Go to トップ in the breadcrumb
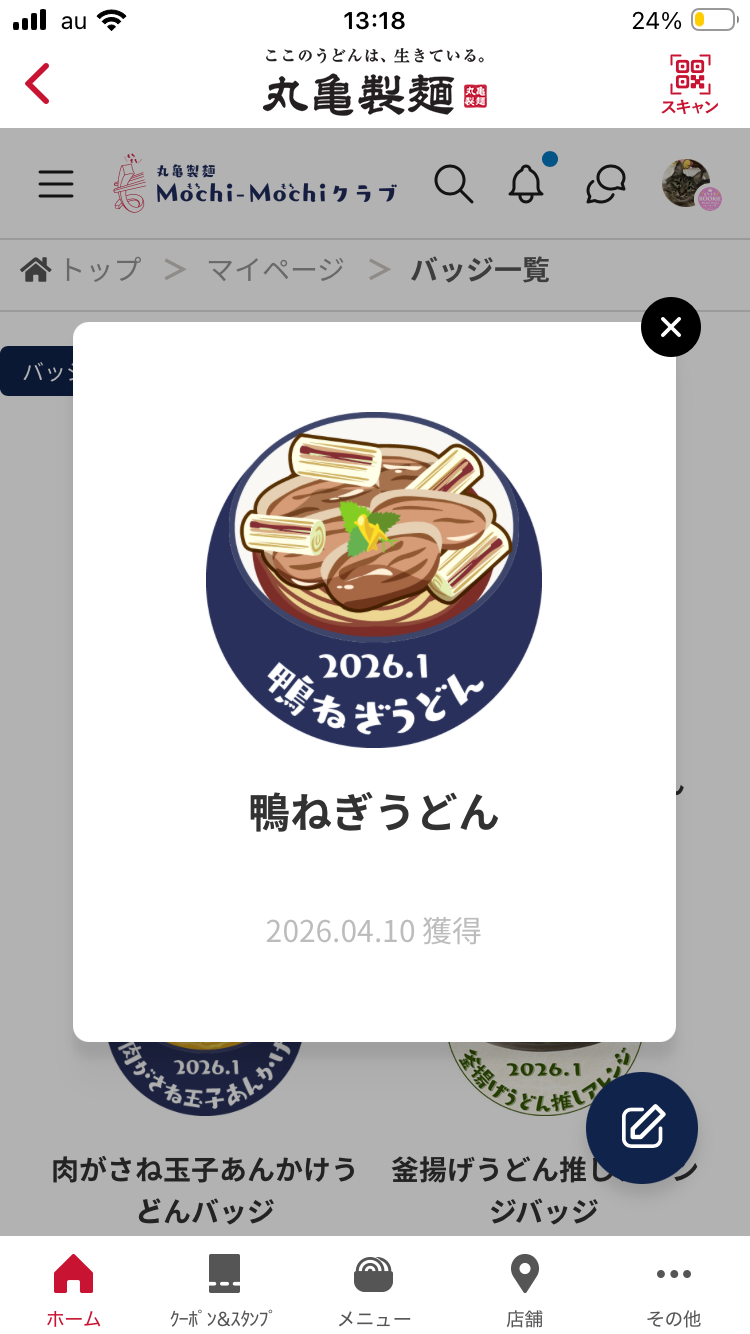 click(82, 269)
